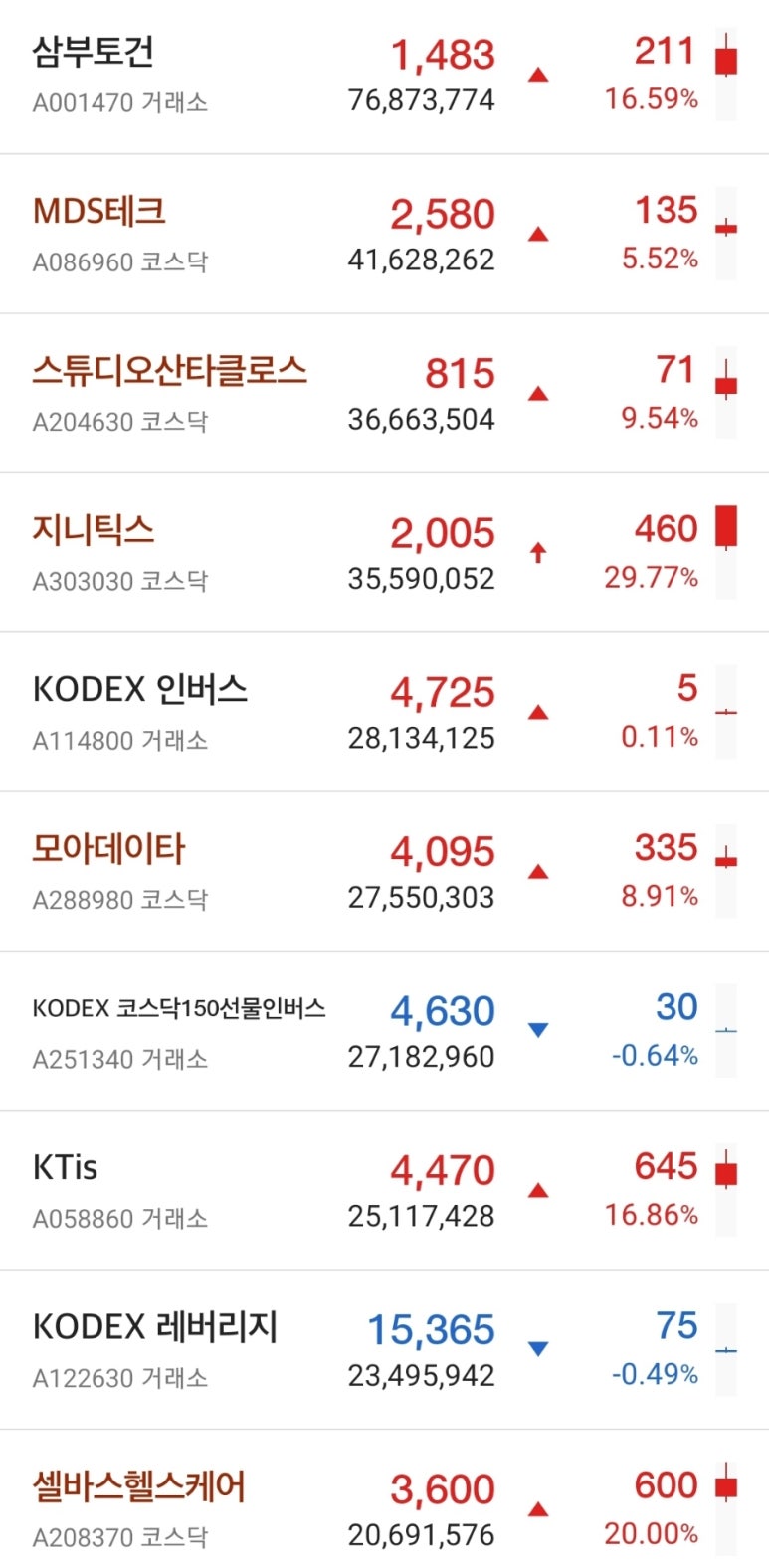
Task: Select MDS테크 from the list
Action: (x=99, y=212)
